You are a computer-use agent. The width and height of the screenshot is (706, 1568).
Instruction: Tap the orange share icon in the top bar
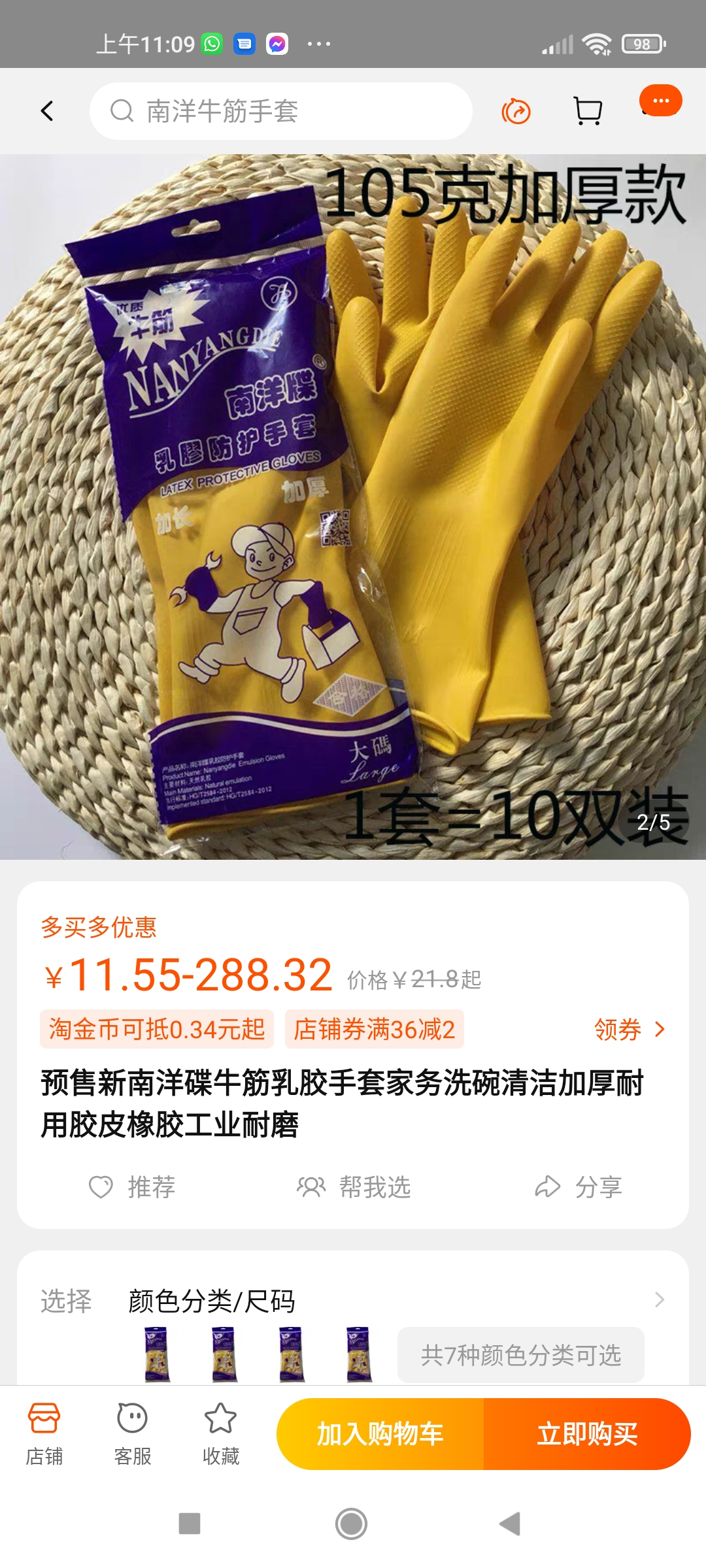click(x=516, y=111)
